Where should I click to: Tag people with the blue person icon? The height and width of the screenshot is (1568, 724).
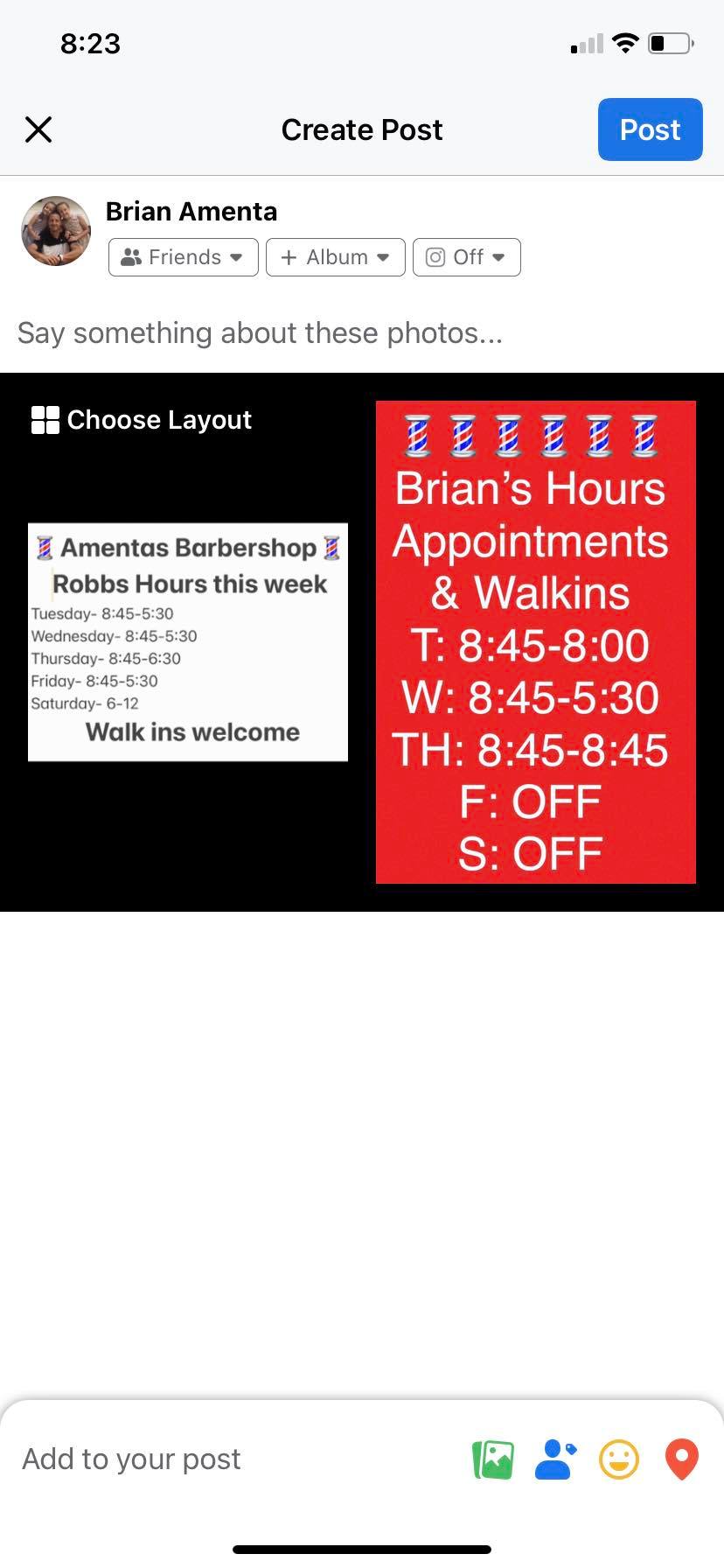pos(555,1459)
